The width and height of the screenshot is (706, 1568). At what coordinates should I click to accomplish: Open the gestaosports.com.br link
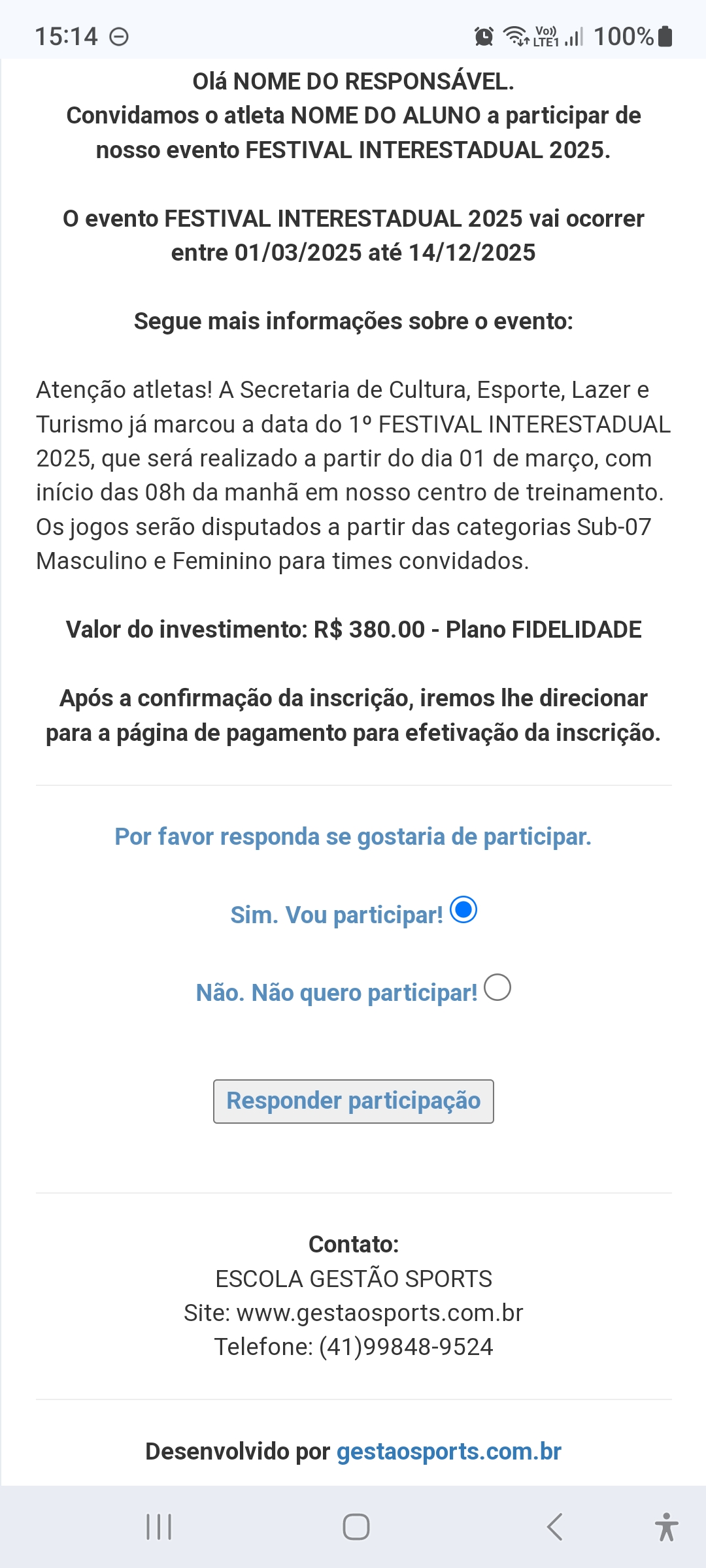coord(448,1451)
